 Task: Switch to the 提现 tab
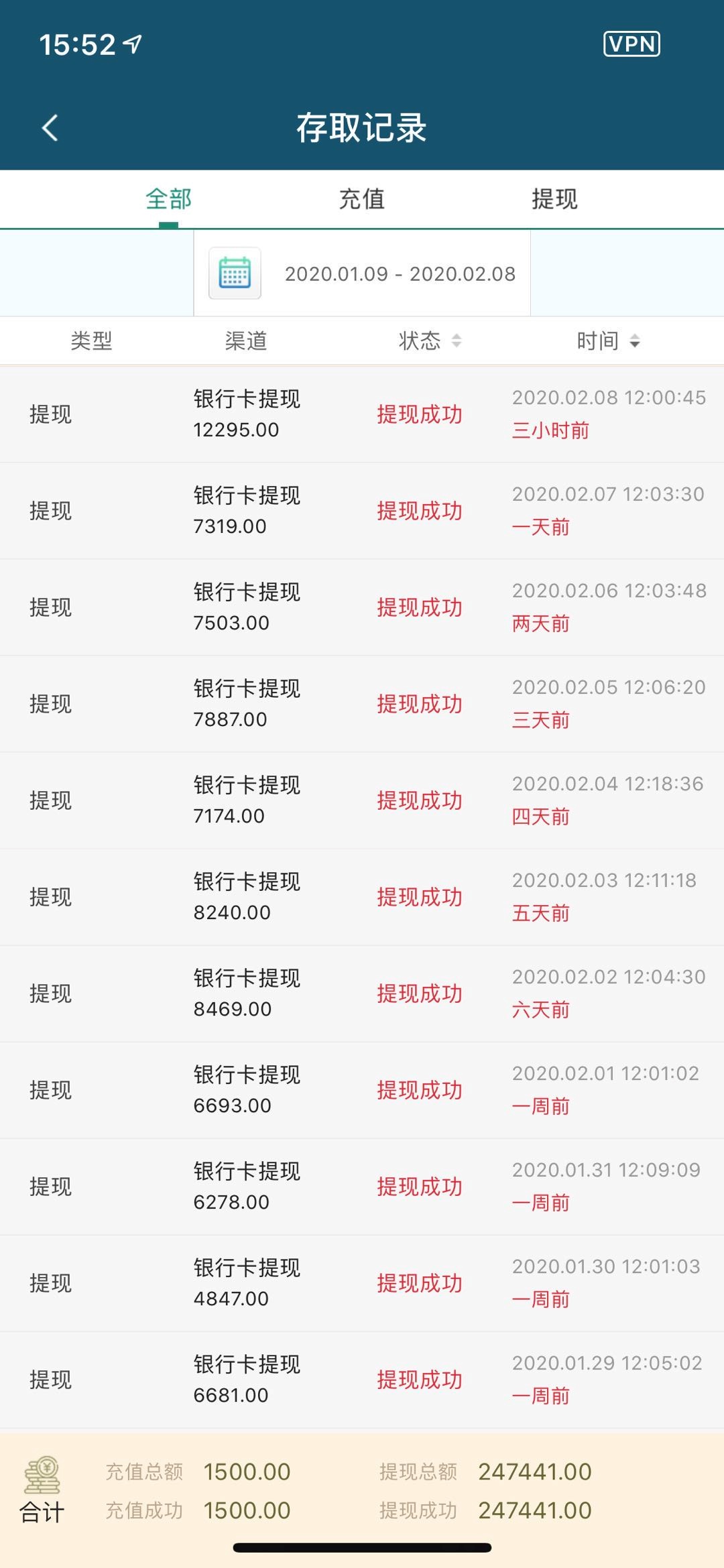[554, 199]
